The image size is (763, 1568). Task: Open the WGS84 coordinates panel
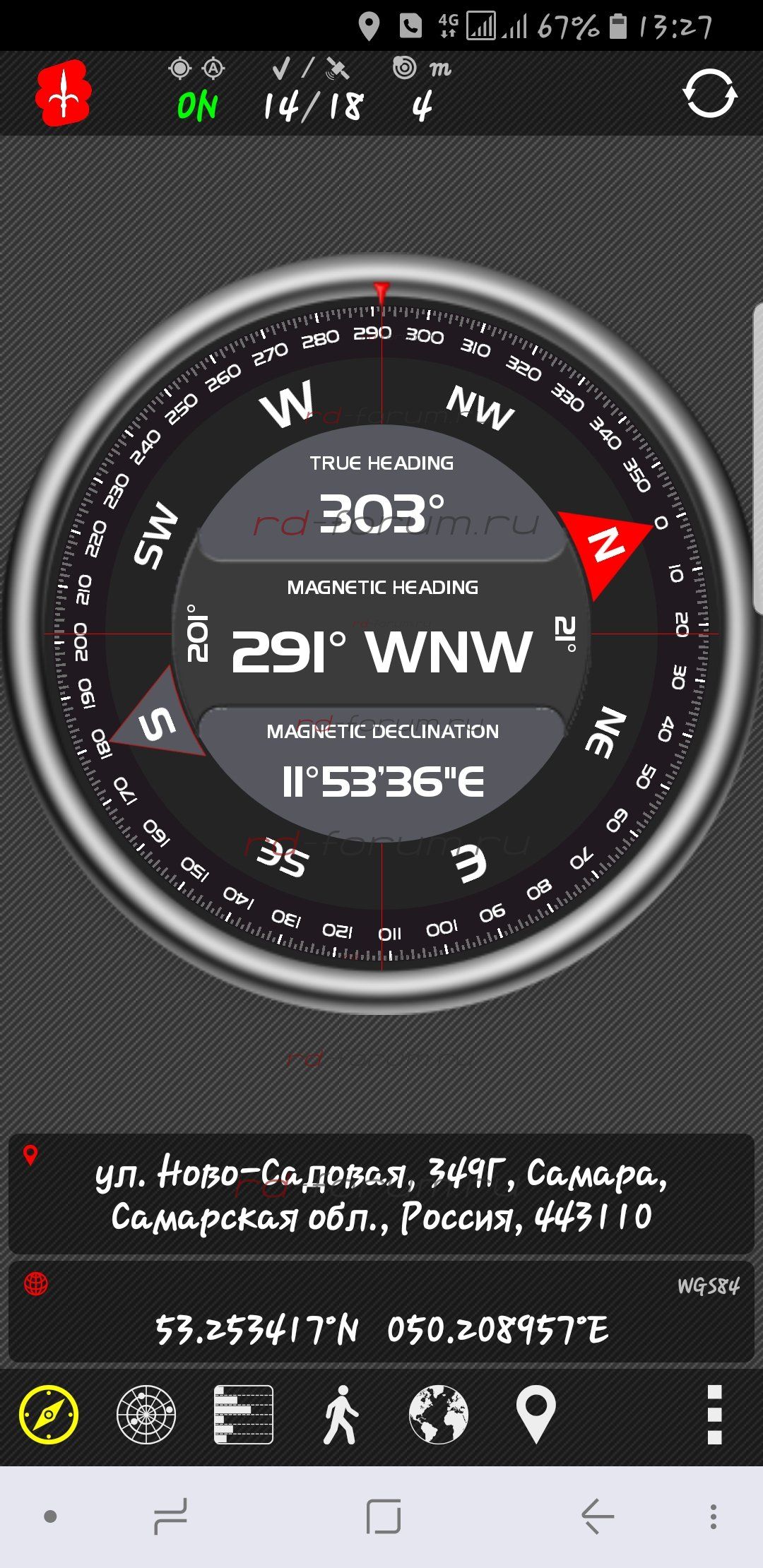pyautogui.click(x=381, y=1312)
